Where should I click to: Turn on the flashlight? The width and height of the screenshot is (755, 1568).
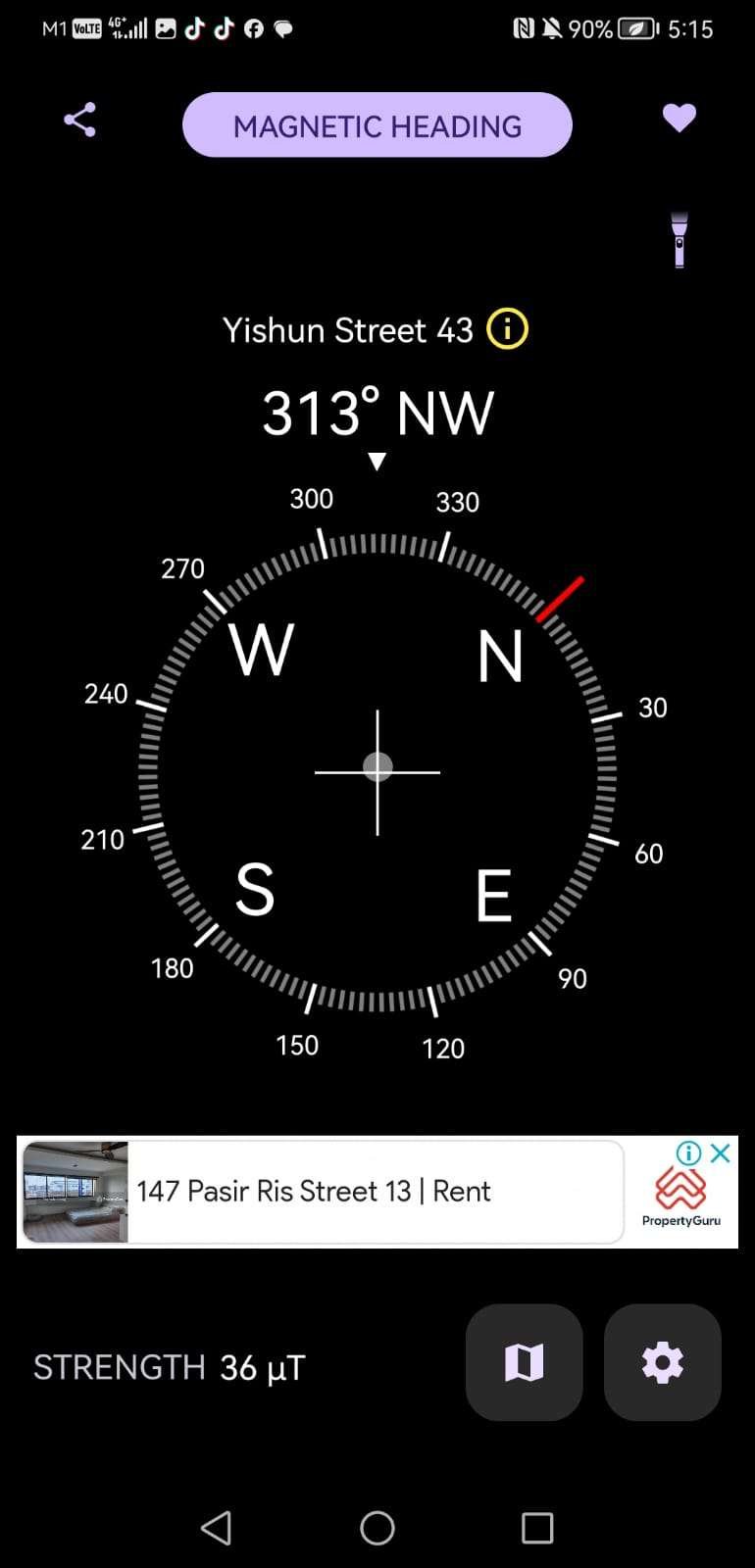point(679,239)
